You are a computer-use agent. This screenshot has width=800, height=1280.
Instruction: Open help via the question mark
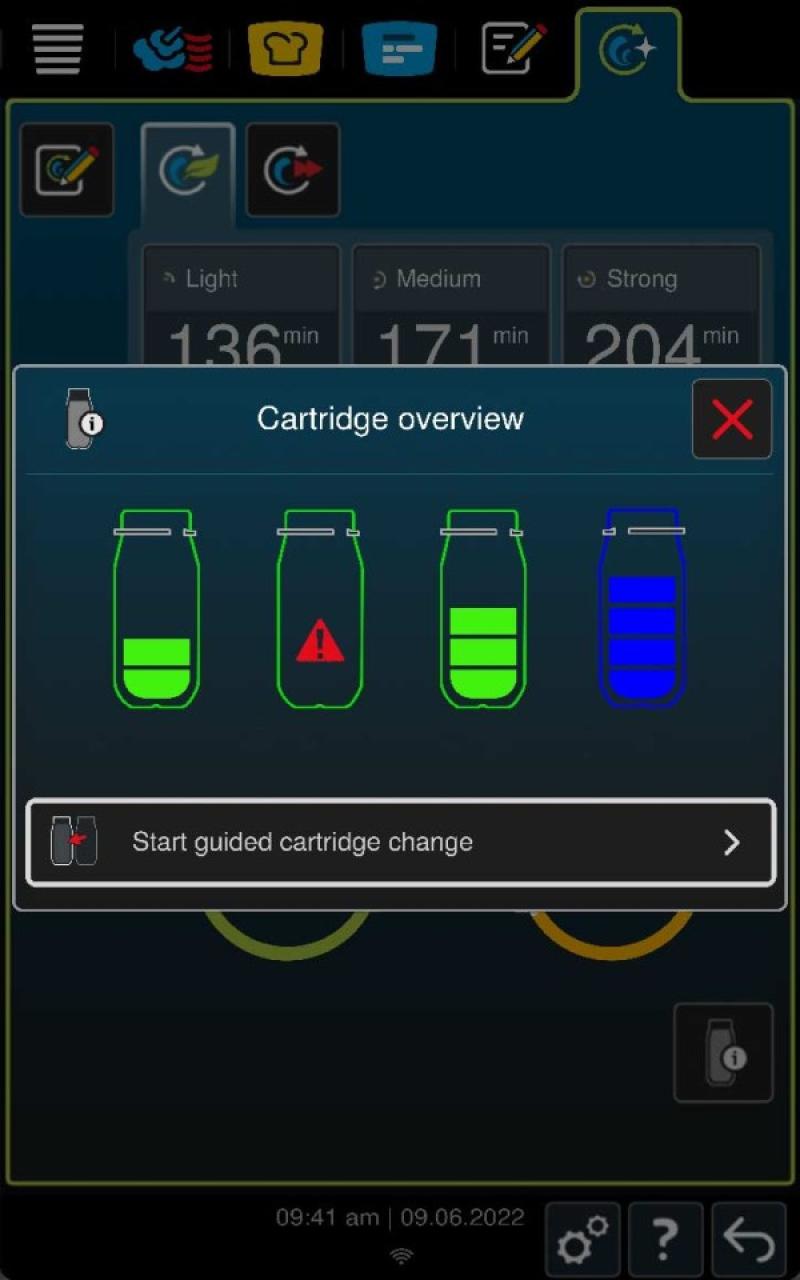666,1238
